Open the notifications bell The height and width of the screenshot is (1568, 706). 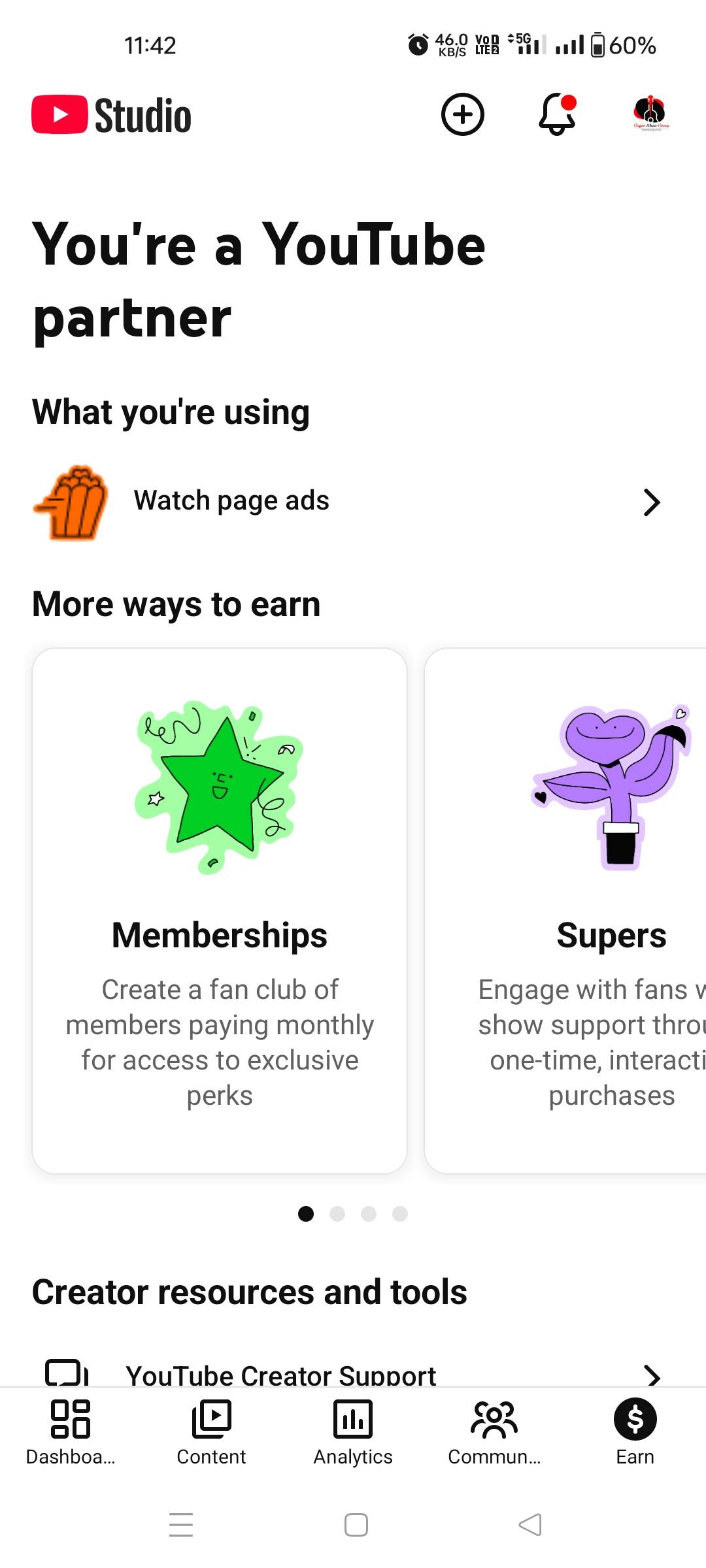(x=557, y=114)
